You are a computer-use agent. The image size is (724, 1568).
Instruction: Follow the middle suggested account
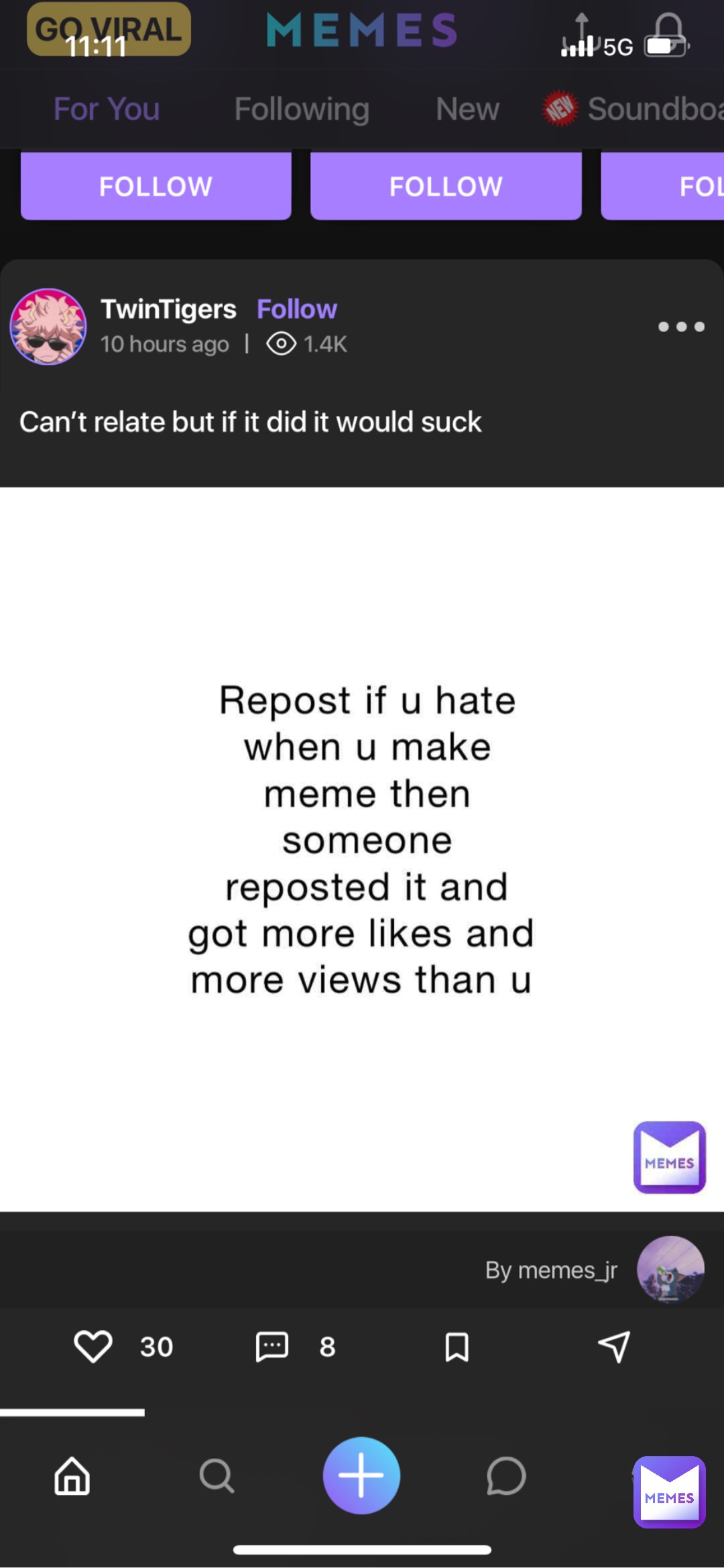[x=446, y=186]
